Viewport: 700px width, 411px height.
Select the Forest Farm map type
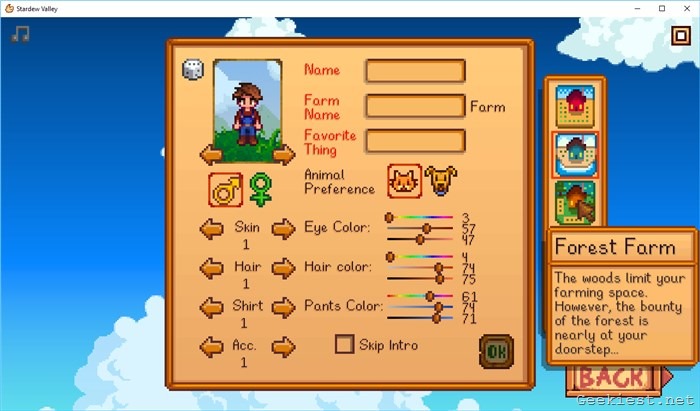tap(574, 201)
